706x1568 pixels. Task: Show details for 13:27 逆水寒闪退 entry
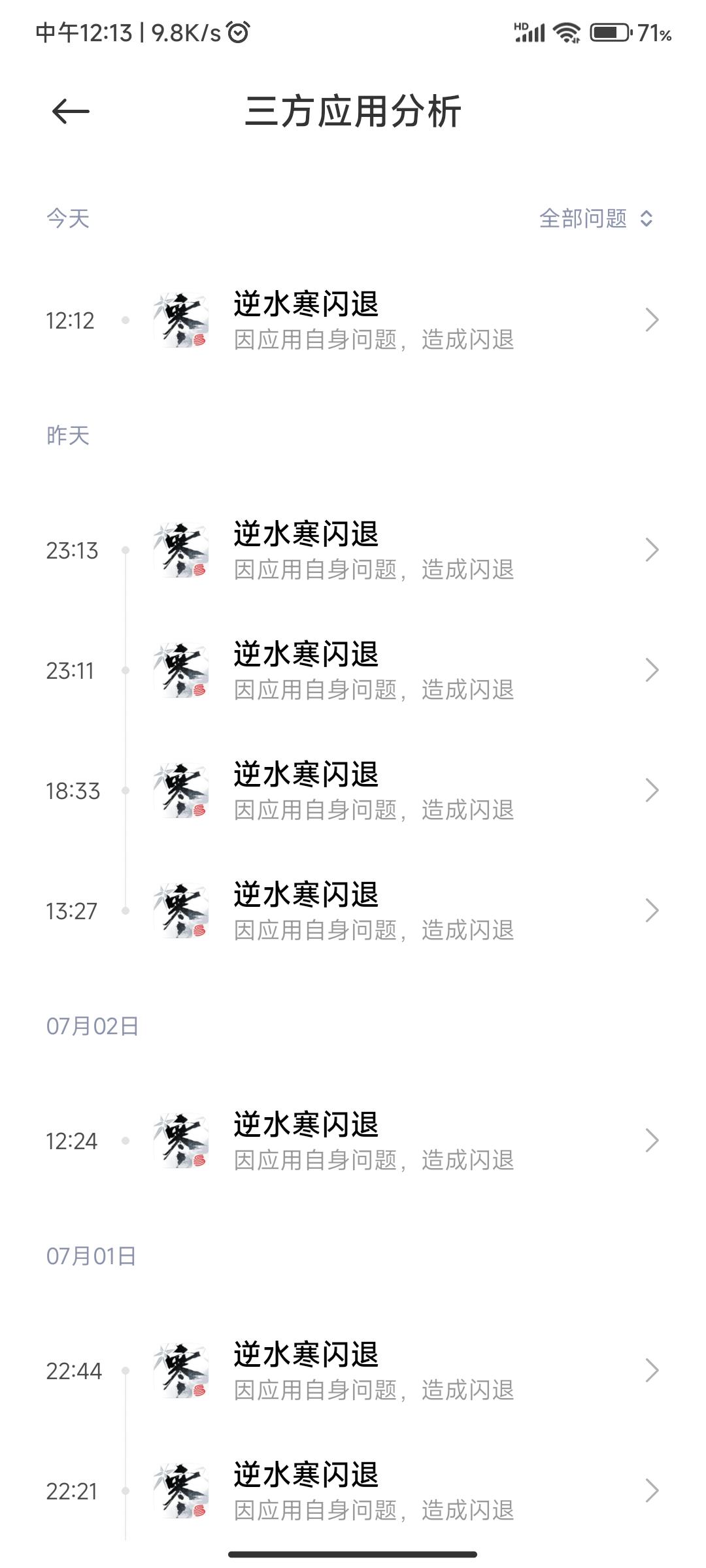pyautogui.click(x=373, y=911)
